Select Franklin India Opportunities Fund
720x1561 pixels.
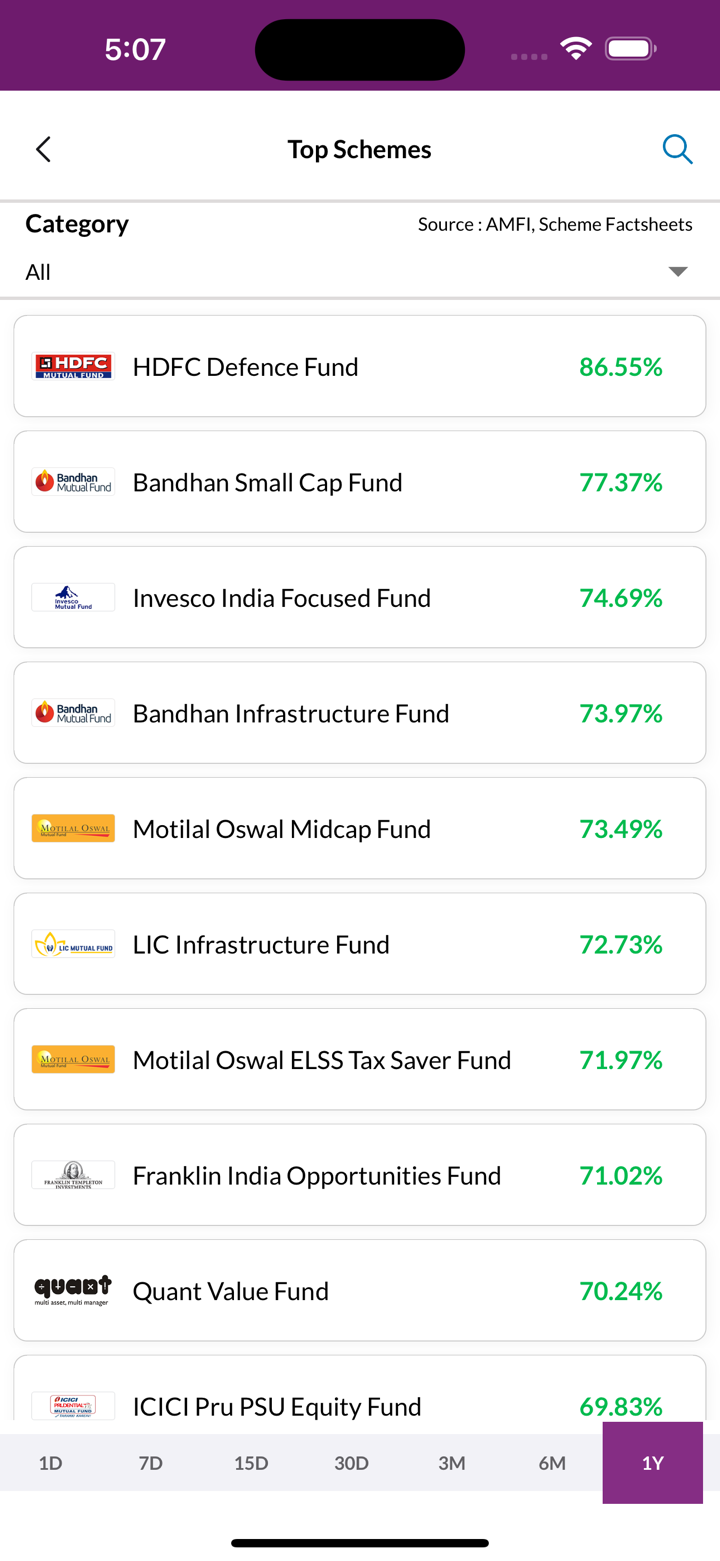(x=360, y=1175)
